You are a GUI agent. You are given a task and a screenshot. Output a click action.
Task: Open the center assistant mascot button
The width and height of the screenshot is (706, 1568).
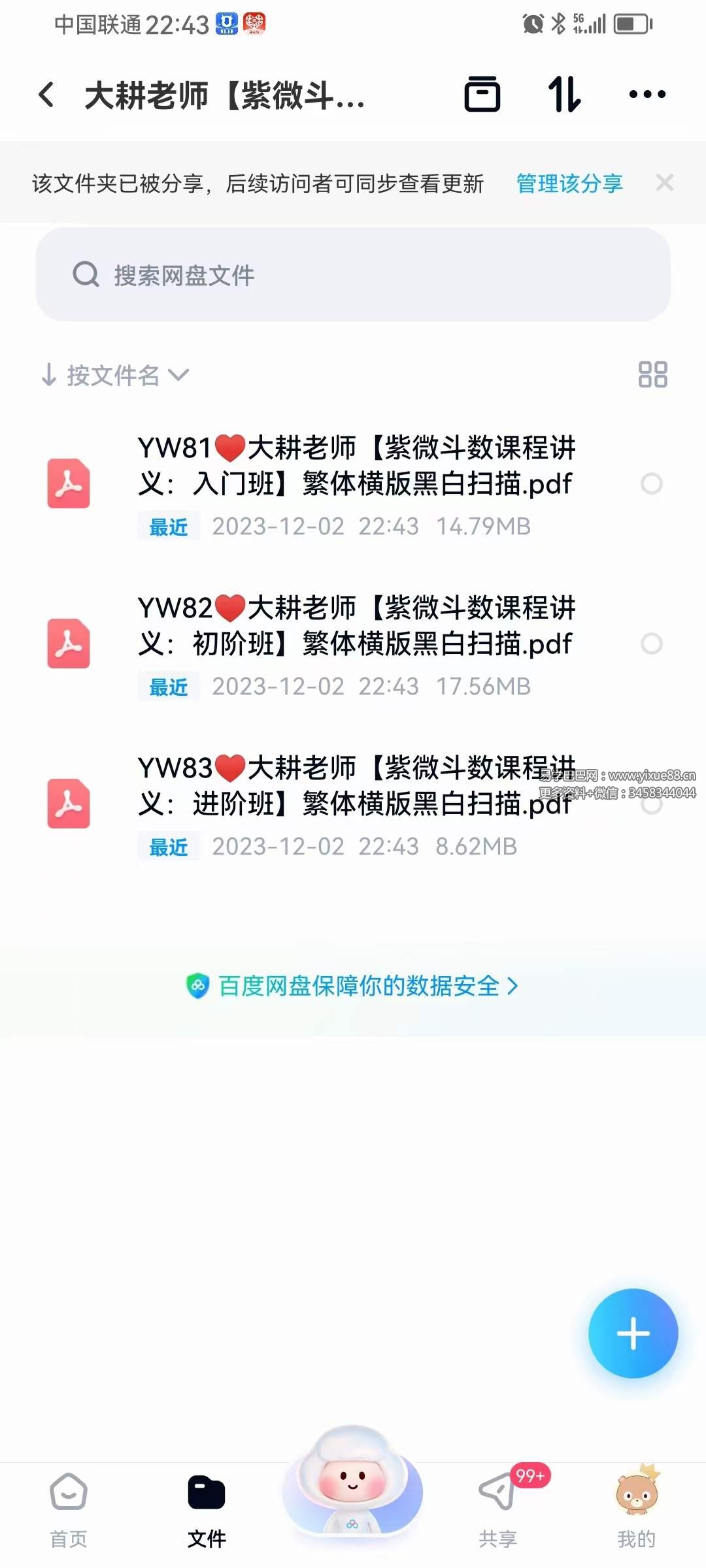coord(352,1483)
